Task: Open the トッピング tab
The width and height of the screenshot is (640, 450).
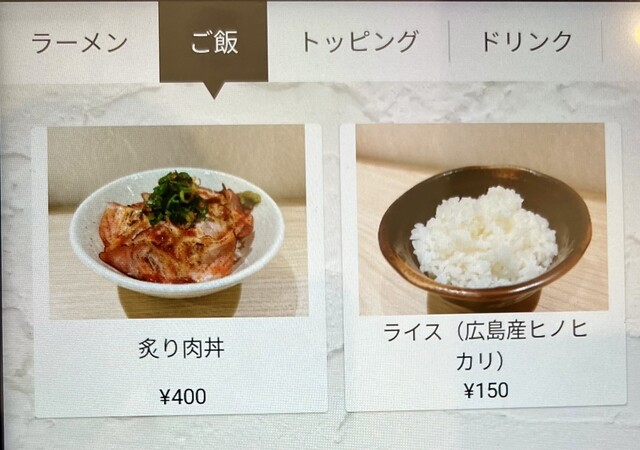Action: [x=358, y=42]
